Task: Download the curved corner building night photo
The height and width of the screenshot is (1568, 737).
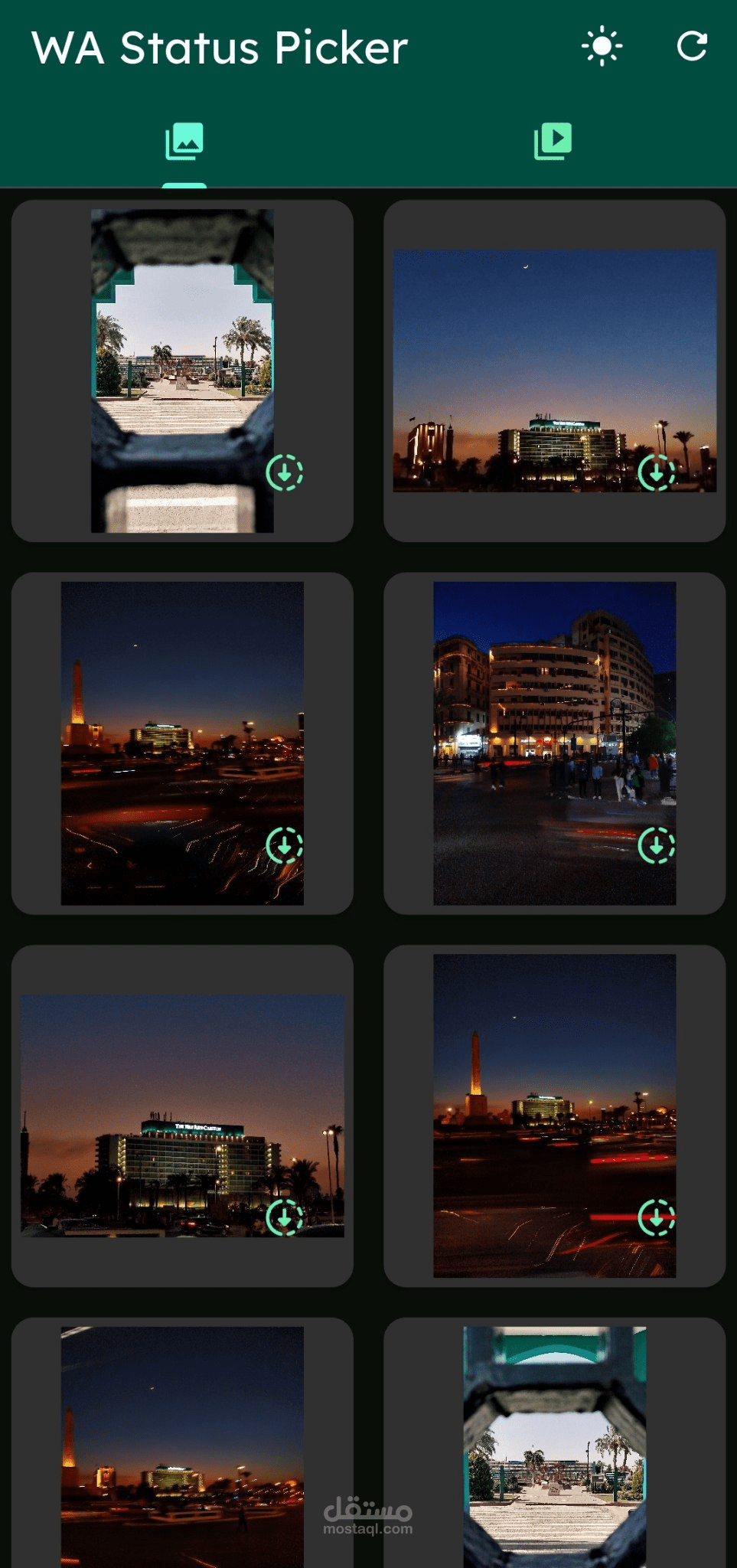Action: tap(657, 845)
